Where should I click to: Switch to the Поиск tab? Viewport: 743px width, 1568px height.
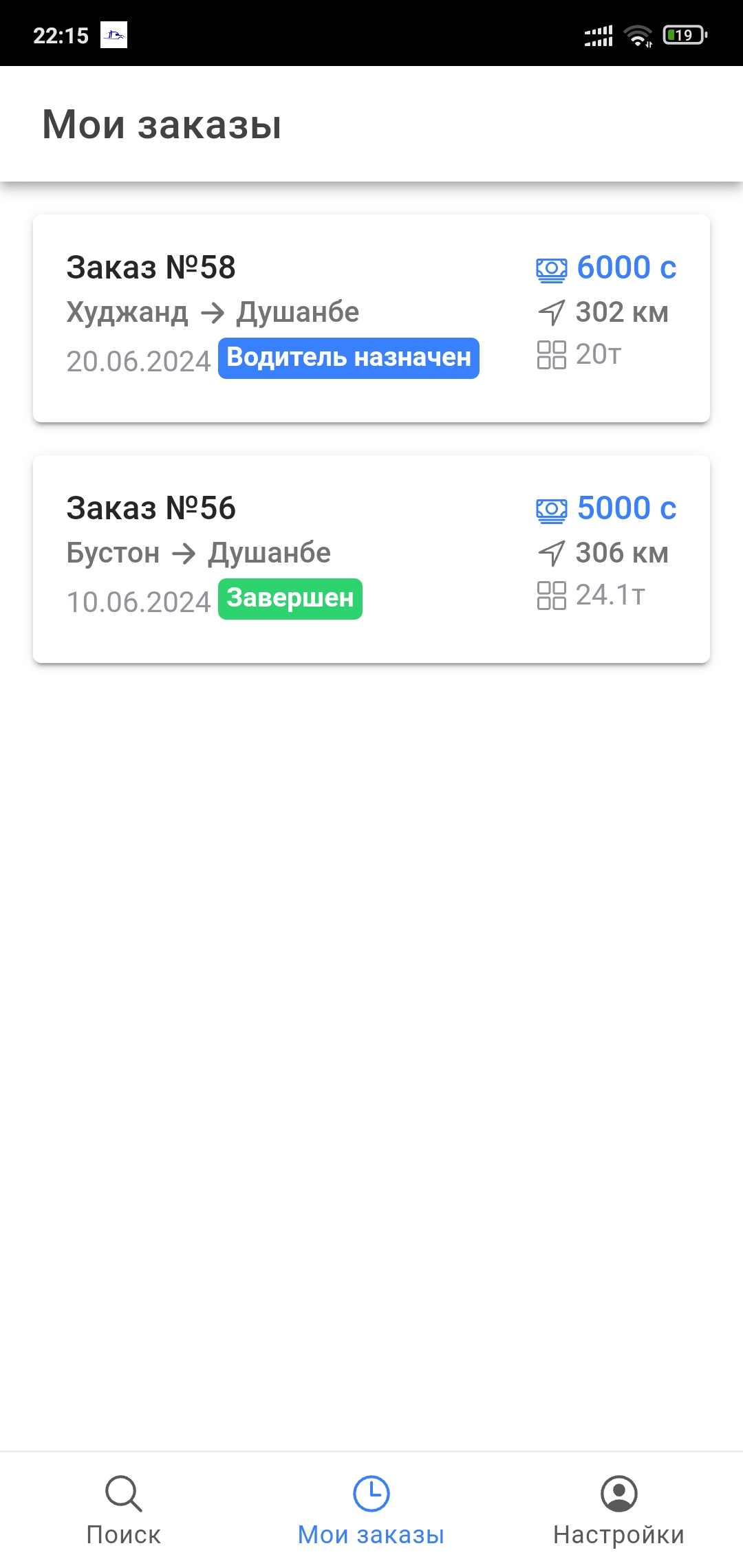pyautogui.click(x=124, y=1510)
